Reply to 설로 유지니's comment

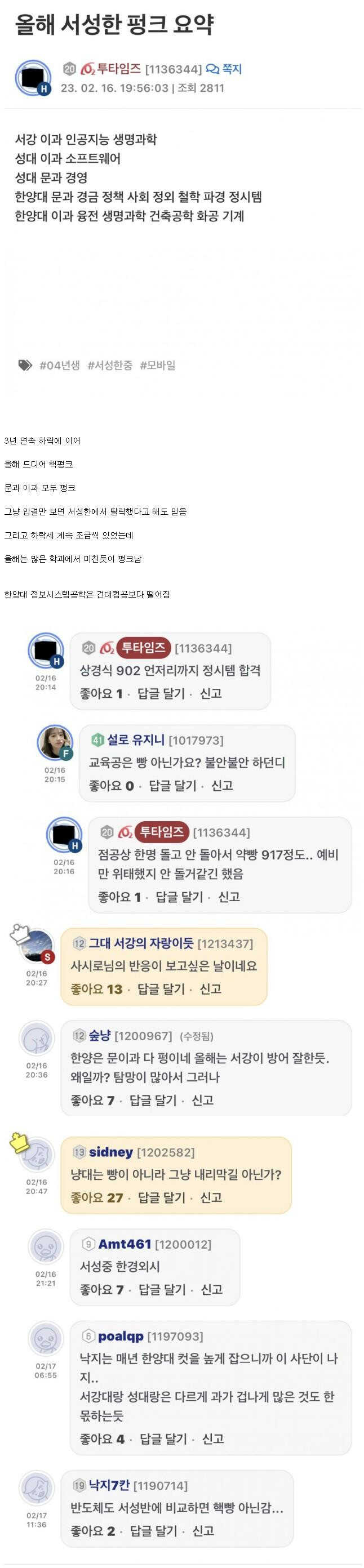coord(172,786)
